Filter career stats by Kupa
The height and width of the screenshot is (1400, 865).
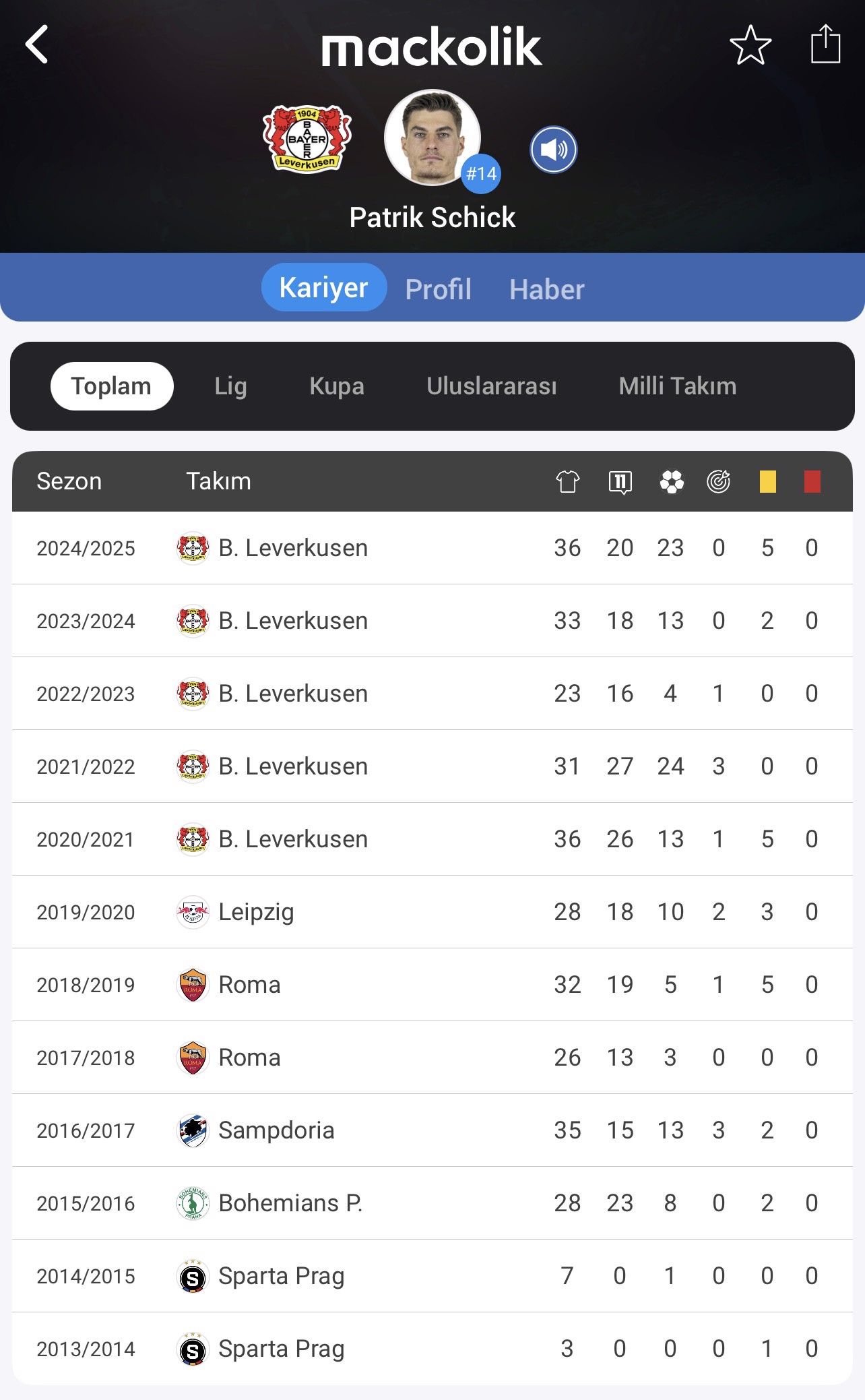[x=337, y=386]
